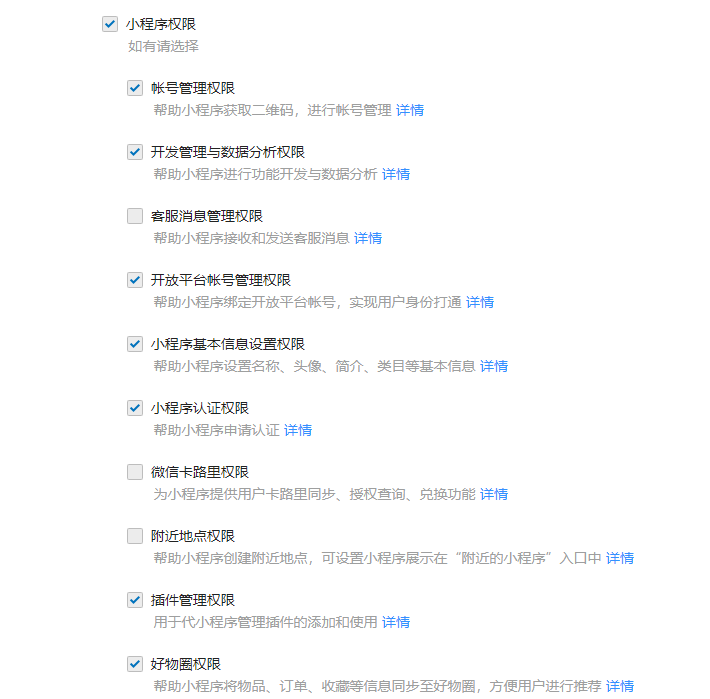Open 详情 for 小程序基本信息设置权限
This screenshot has height=699, width=710.
[x=494, y=366]
